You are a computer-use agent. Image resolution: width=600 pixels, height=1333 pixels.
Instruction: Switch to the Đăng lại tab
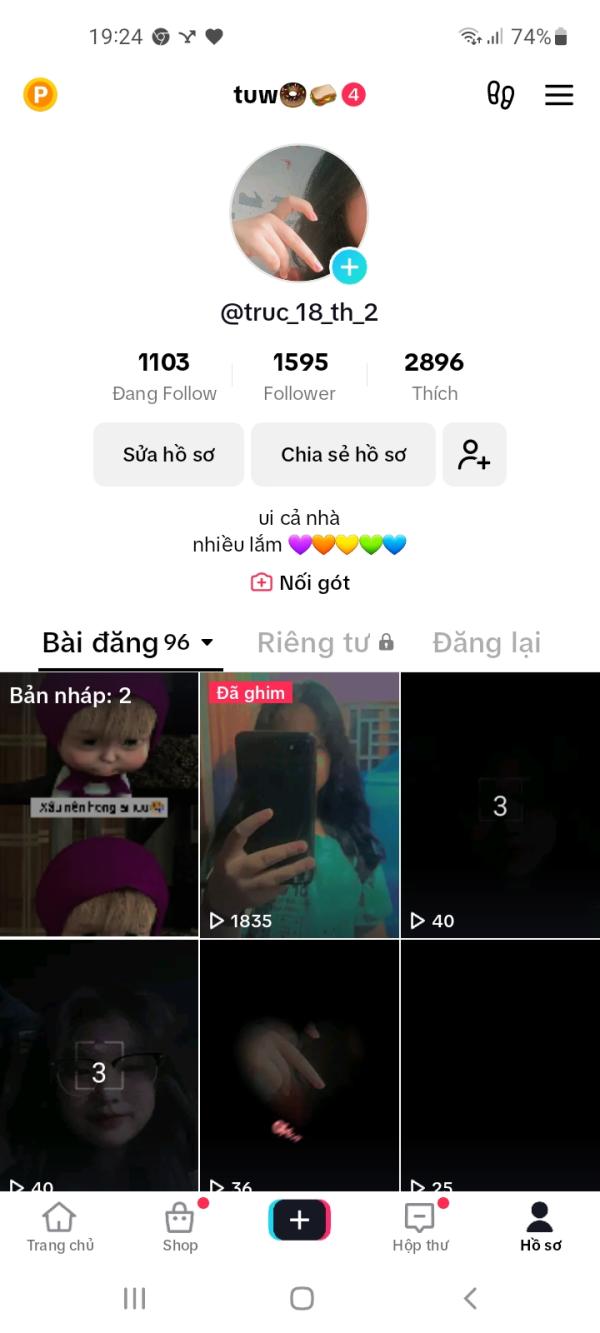click(x=487, y=642)
